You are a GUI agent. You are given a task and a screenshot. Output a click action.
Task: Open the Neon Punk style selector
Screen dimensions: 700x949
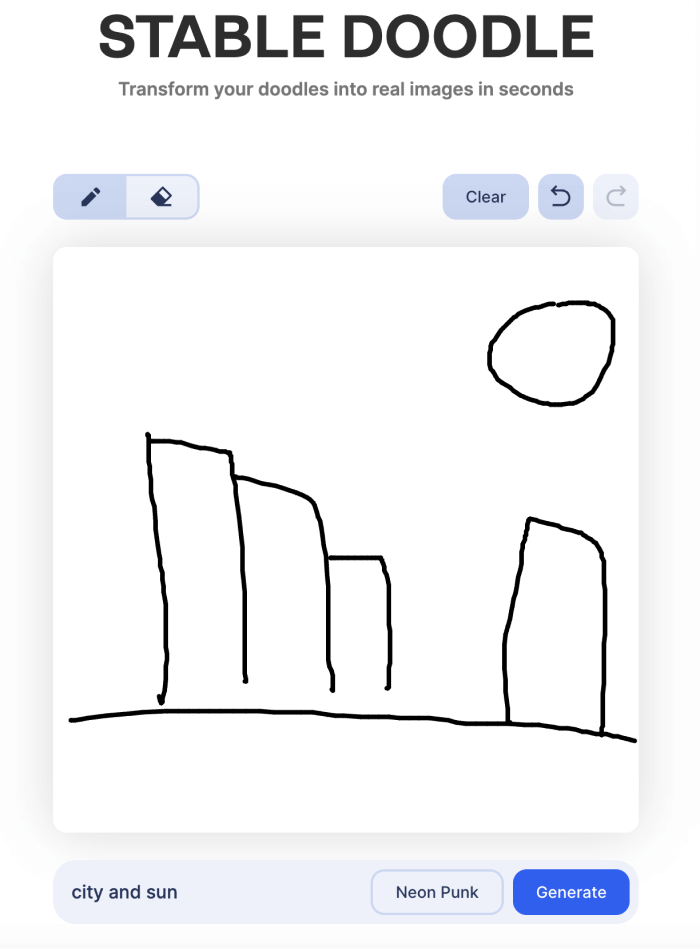click(437, 892)
